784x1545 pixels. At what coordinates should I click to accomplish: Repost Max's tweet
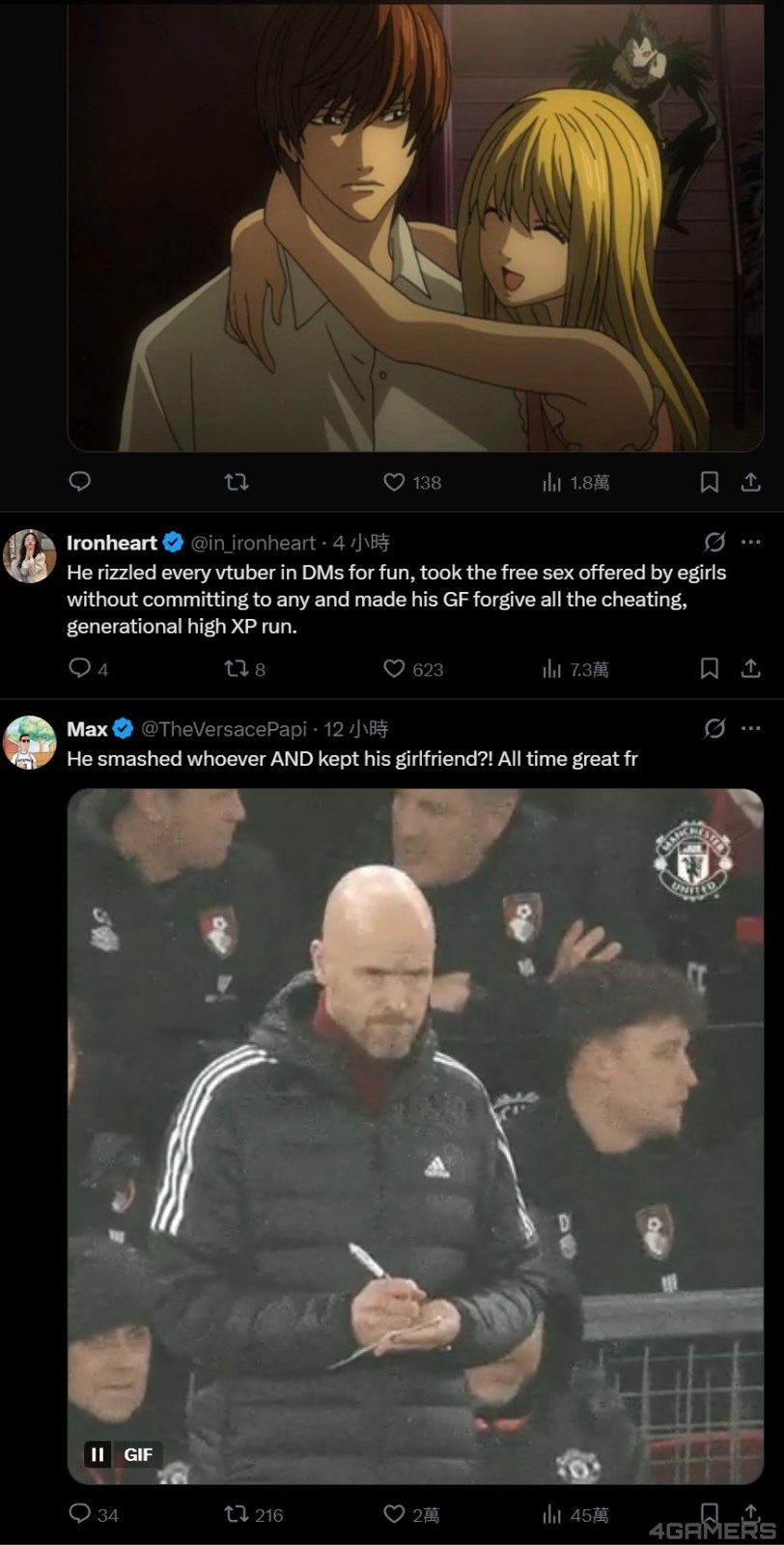click(237, 1513)
